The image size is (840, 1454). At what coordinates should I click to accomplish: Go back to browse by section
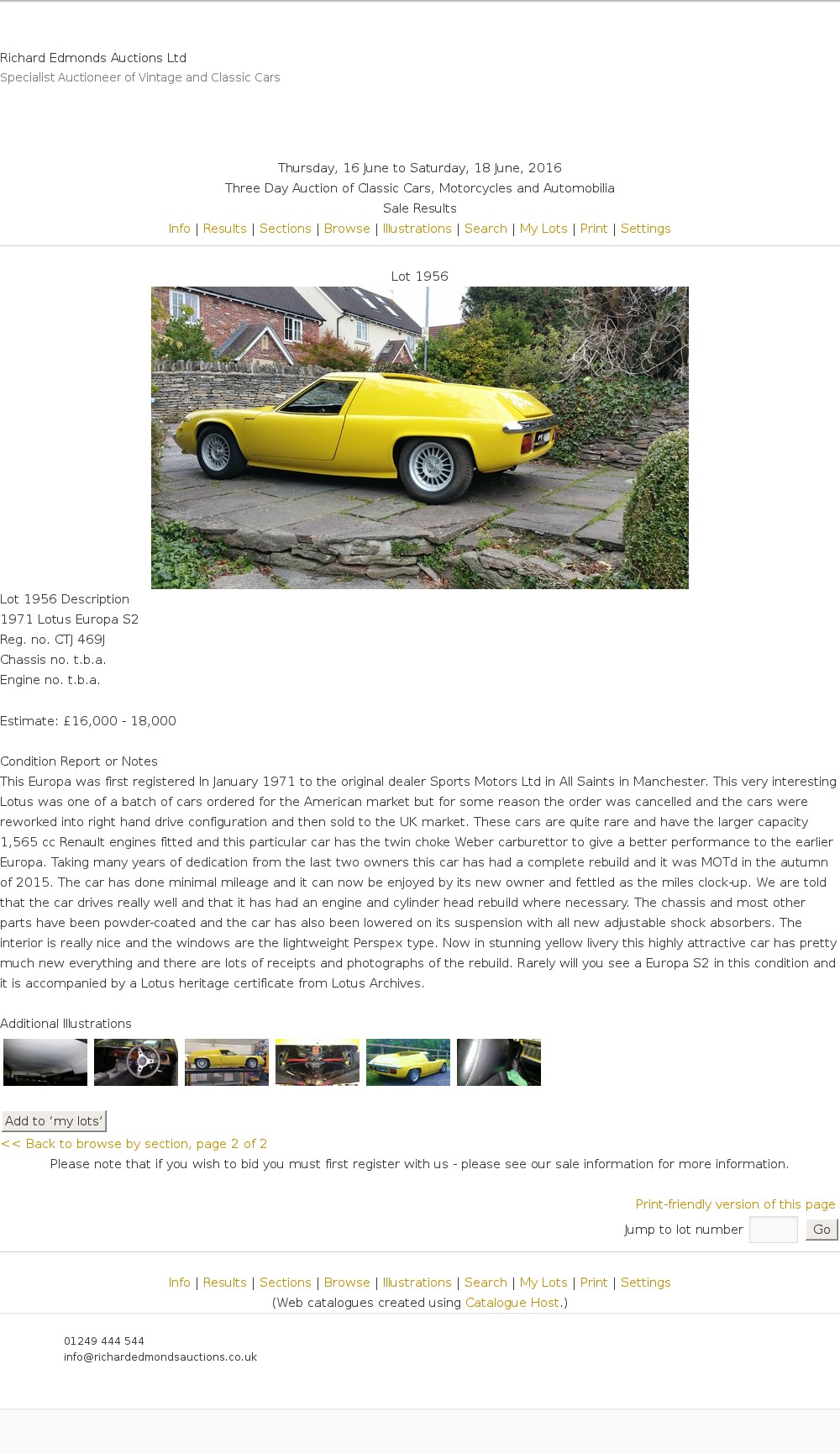point(134,1144)
